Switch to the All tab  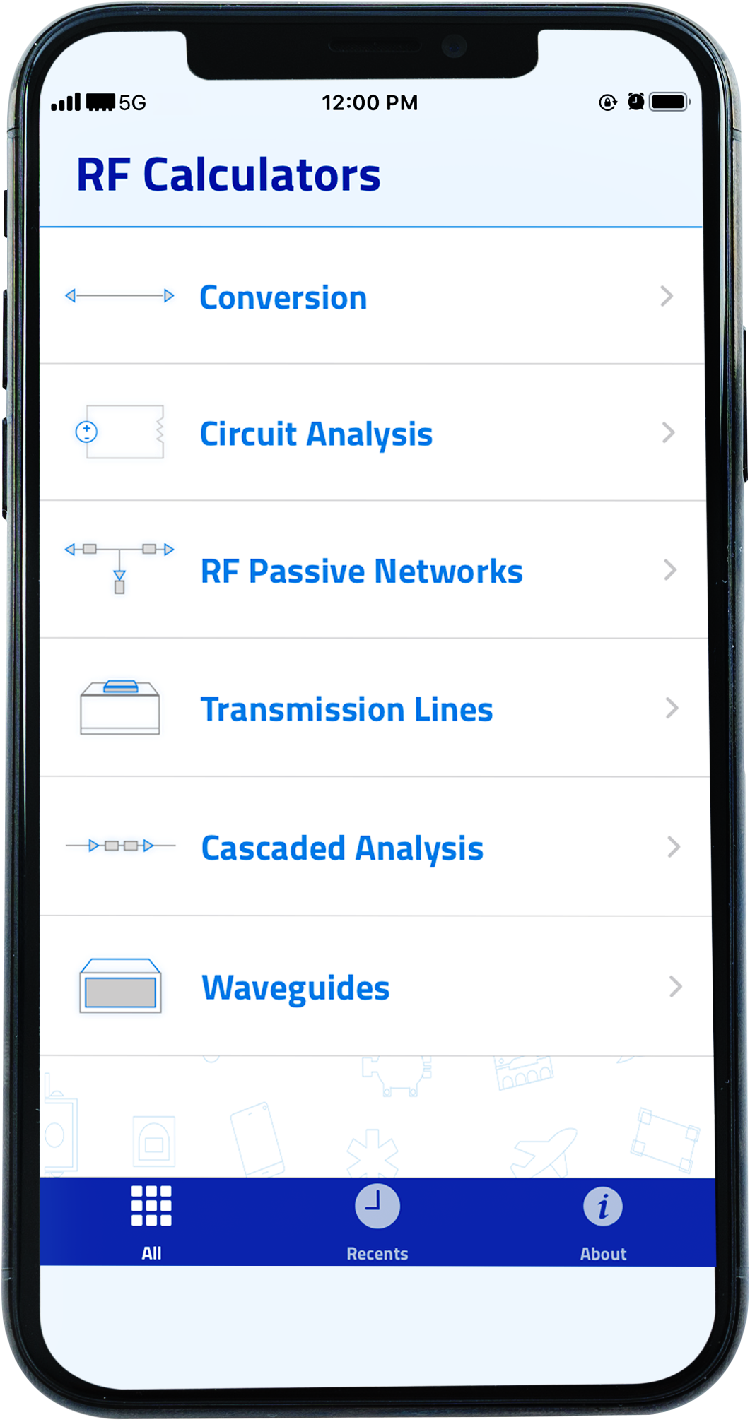(x=151, y=1222)
